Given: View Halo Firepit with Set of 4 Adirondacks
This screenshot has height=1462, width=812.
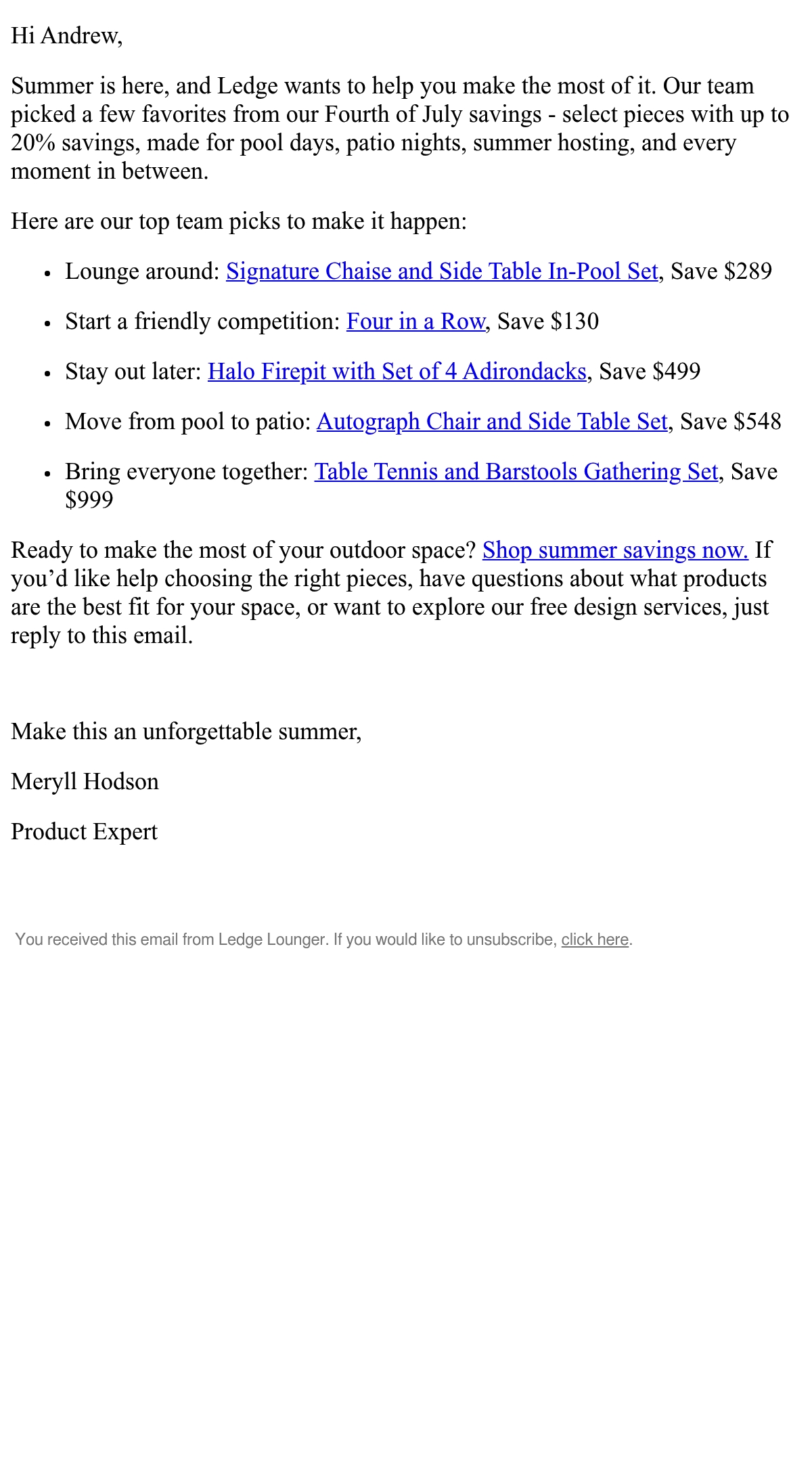Looking at the screenshot, I should click(397, 372).
